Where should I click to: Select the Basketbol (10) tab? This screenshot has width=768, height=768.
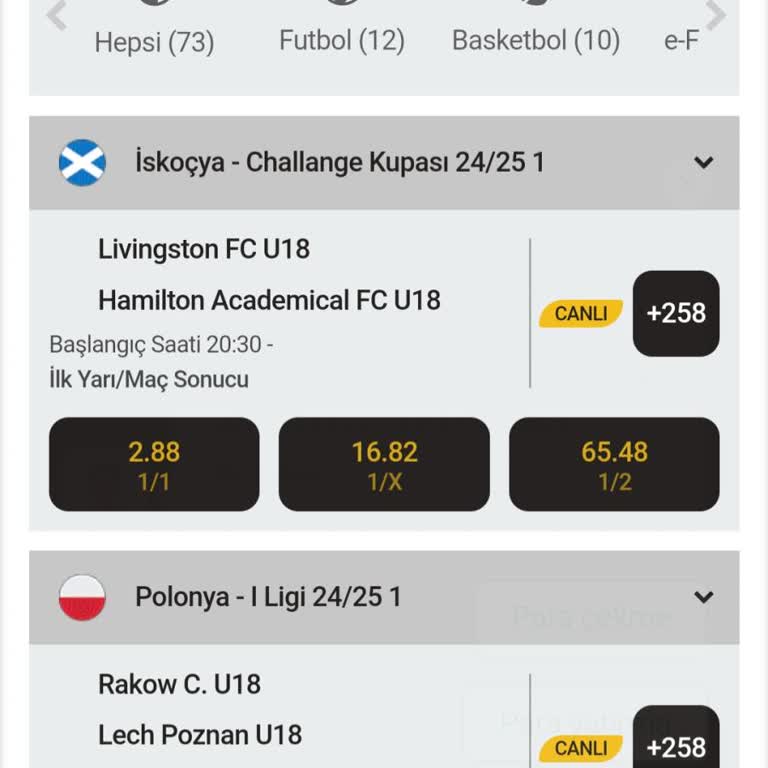pyautogui.click(x=535, y=40)
